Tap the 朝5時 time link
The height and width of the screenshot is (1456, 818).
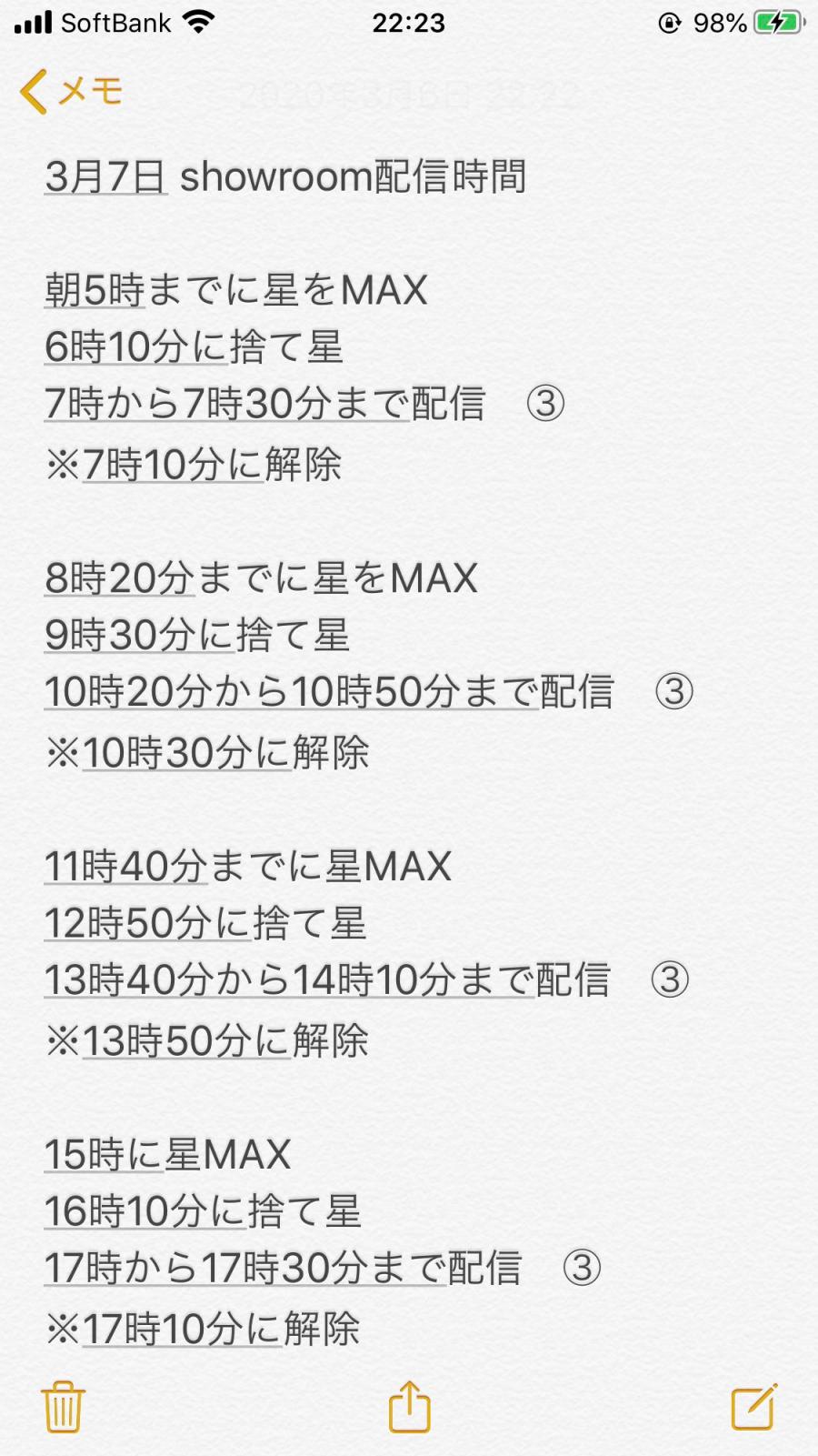(x=95, y=291)
